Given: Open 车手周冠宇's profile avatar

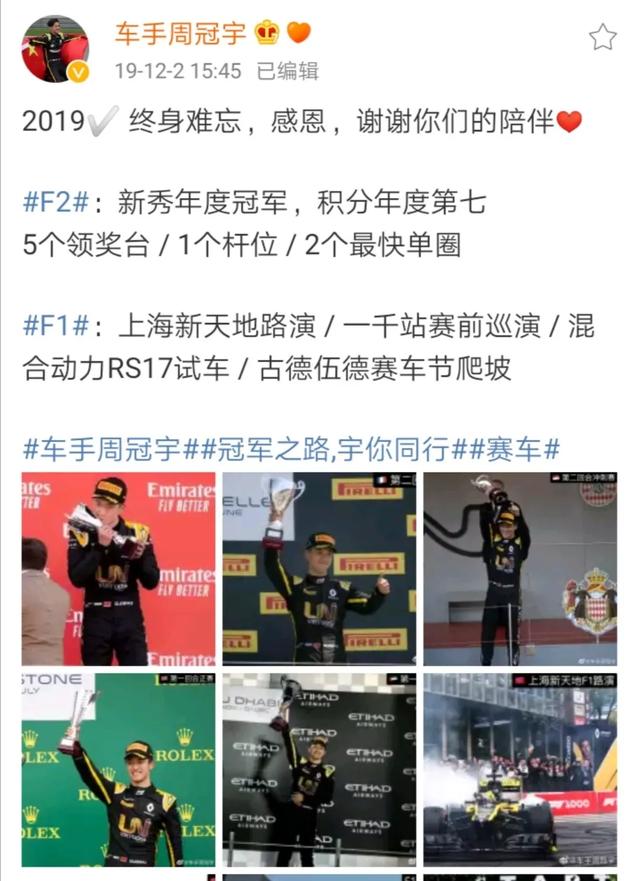Looking at the screenshot, I should [55, 49].
